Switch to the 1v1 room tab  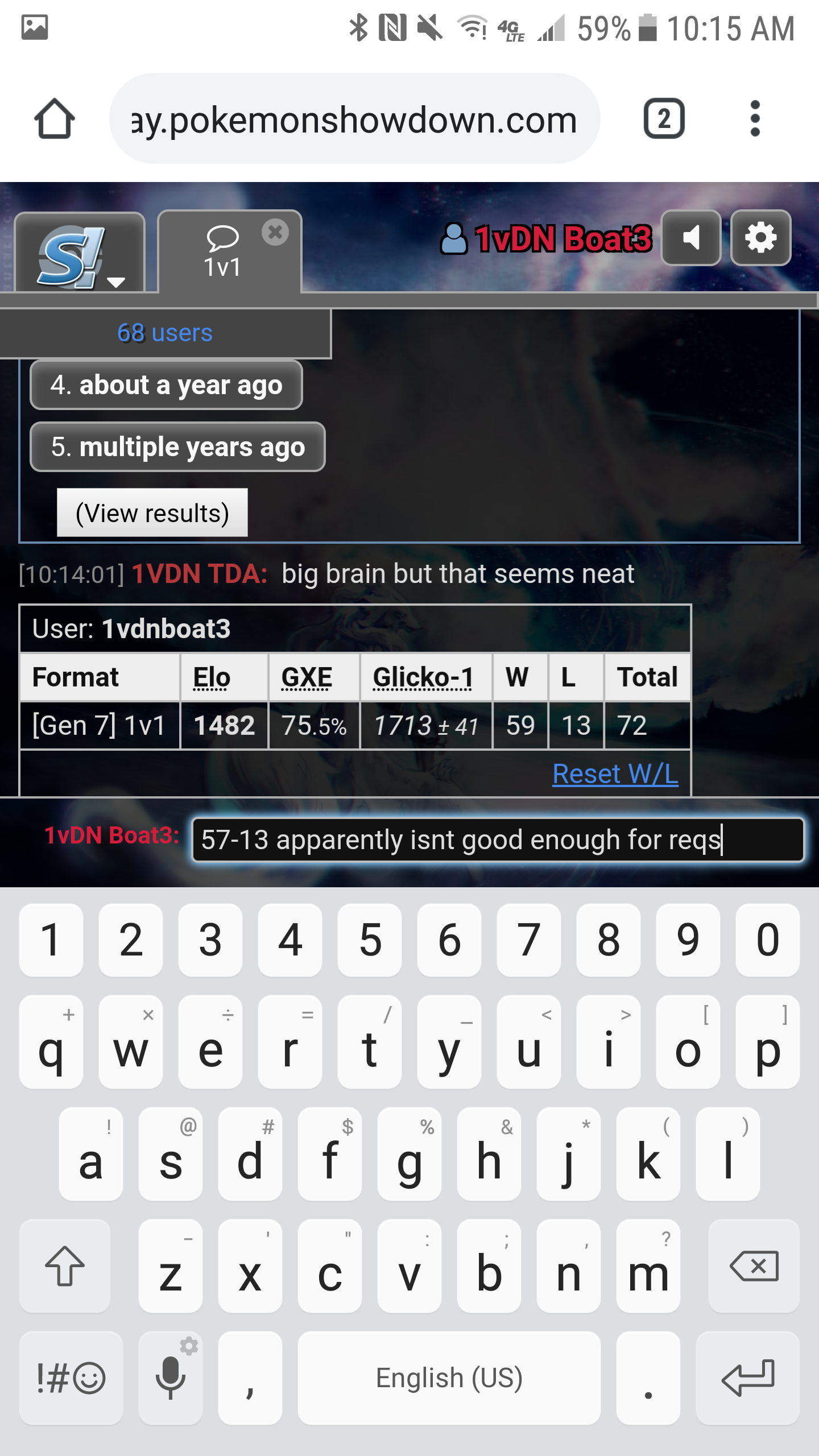pos(223,253)
